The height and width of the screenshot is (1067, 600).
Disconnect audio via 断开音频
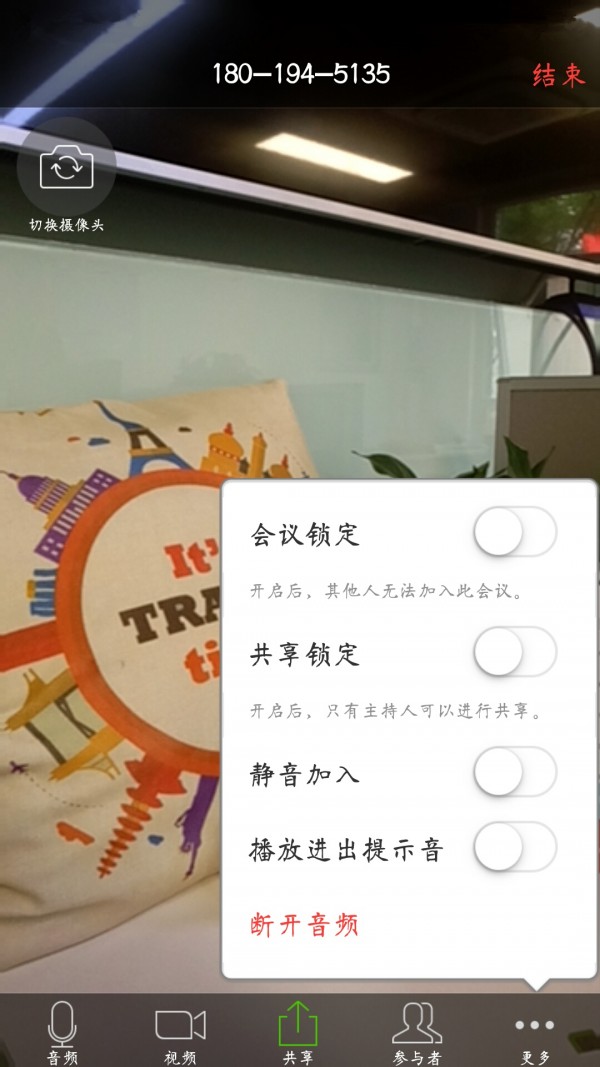(304, 925)
